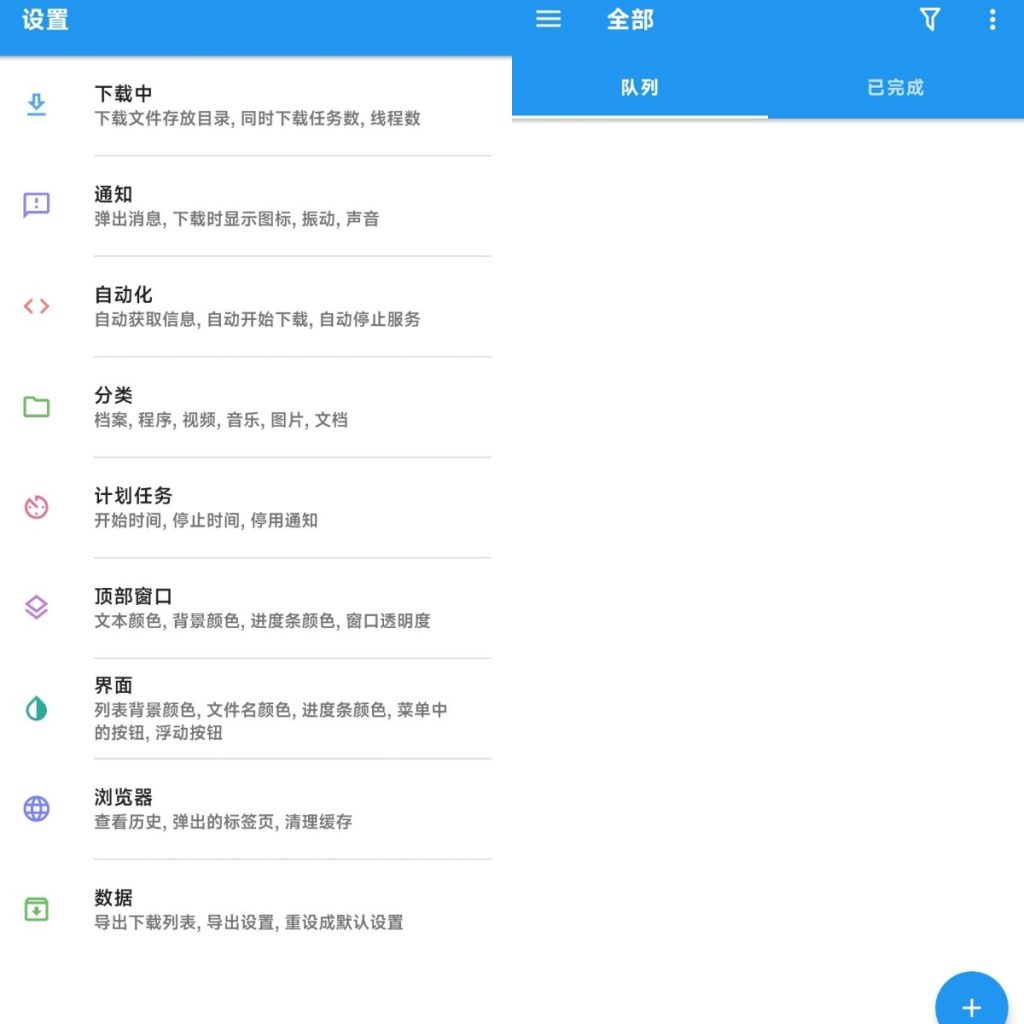Open the three-dot overflow menu
Screen dimensions: 1024x1024
pyautogui.click(x=992, y=19)
